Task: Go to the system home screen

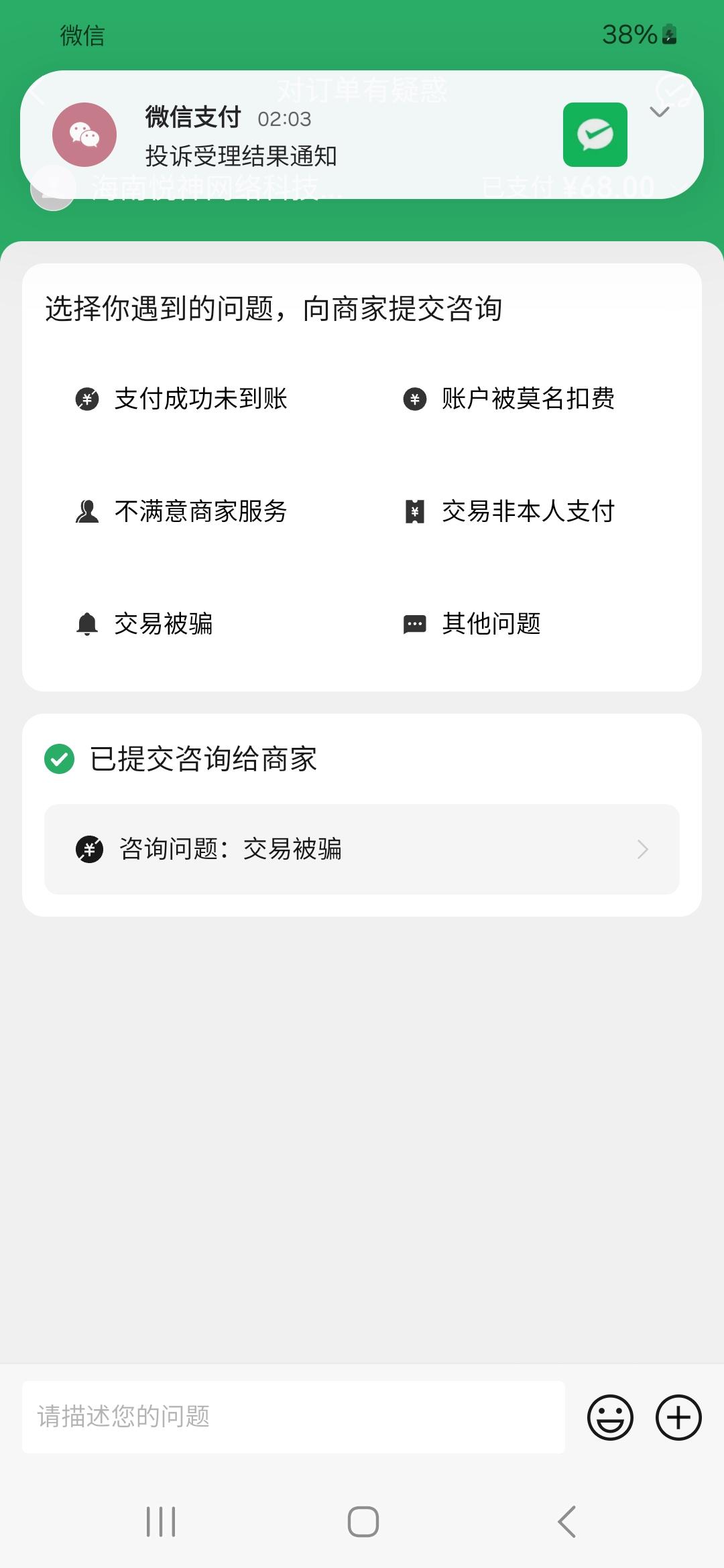Action: pos(363,1521)
